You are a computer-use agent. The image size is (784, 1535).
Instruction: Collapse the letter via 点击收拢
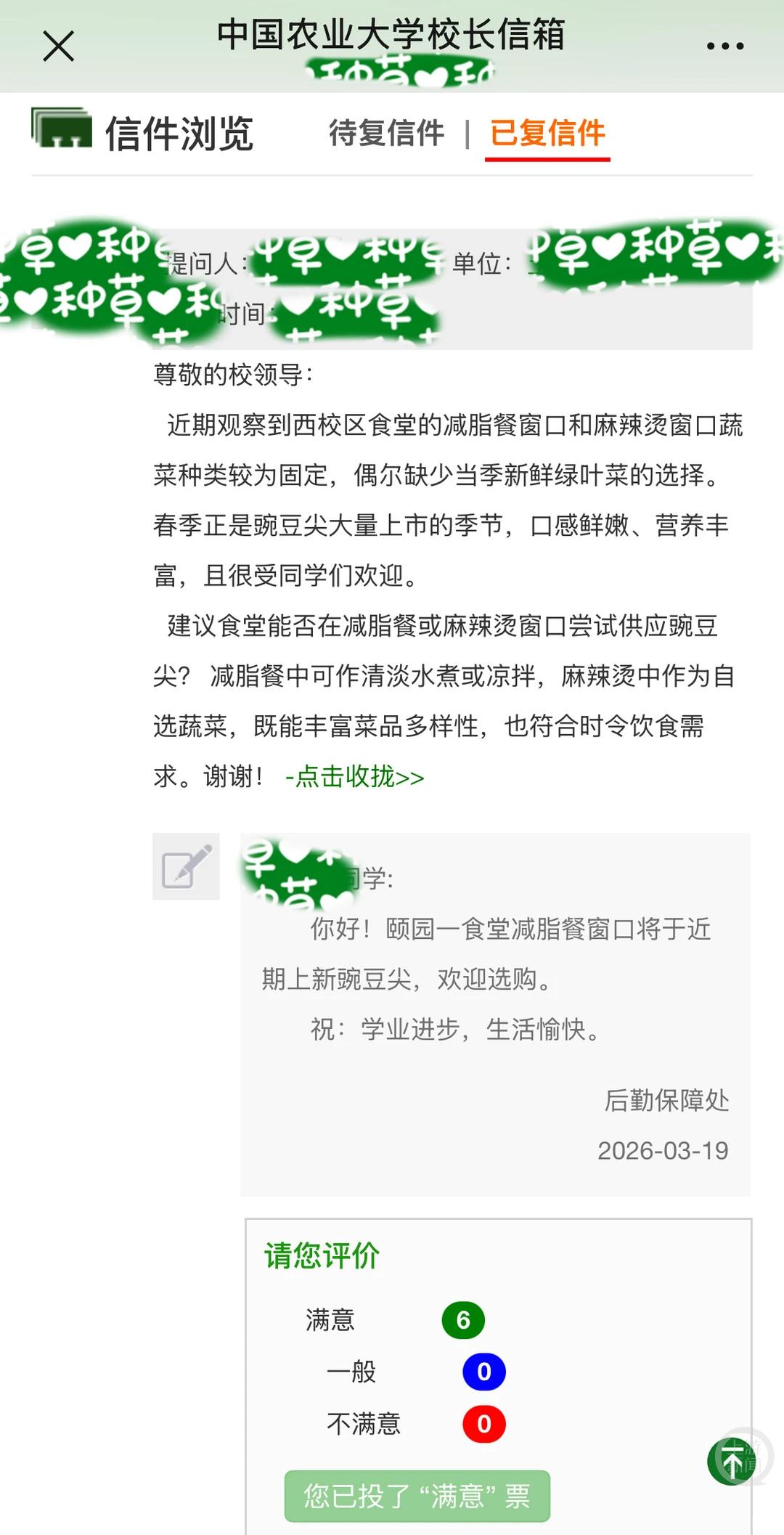click(x=355, y=778)
